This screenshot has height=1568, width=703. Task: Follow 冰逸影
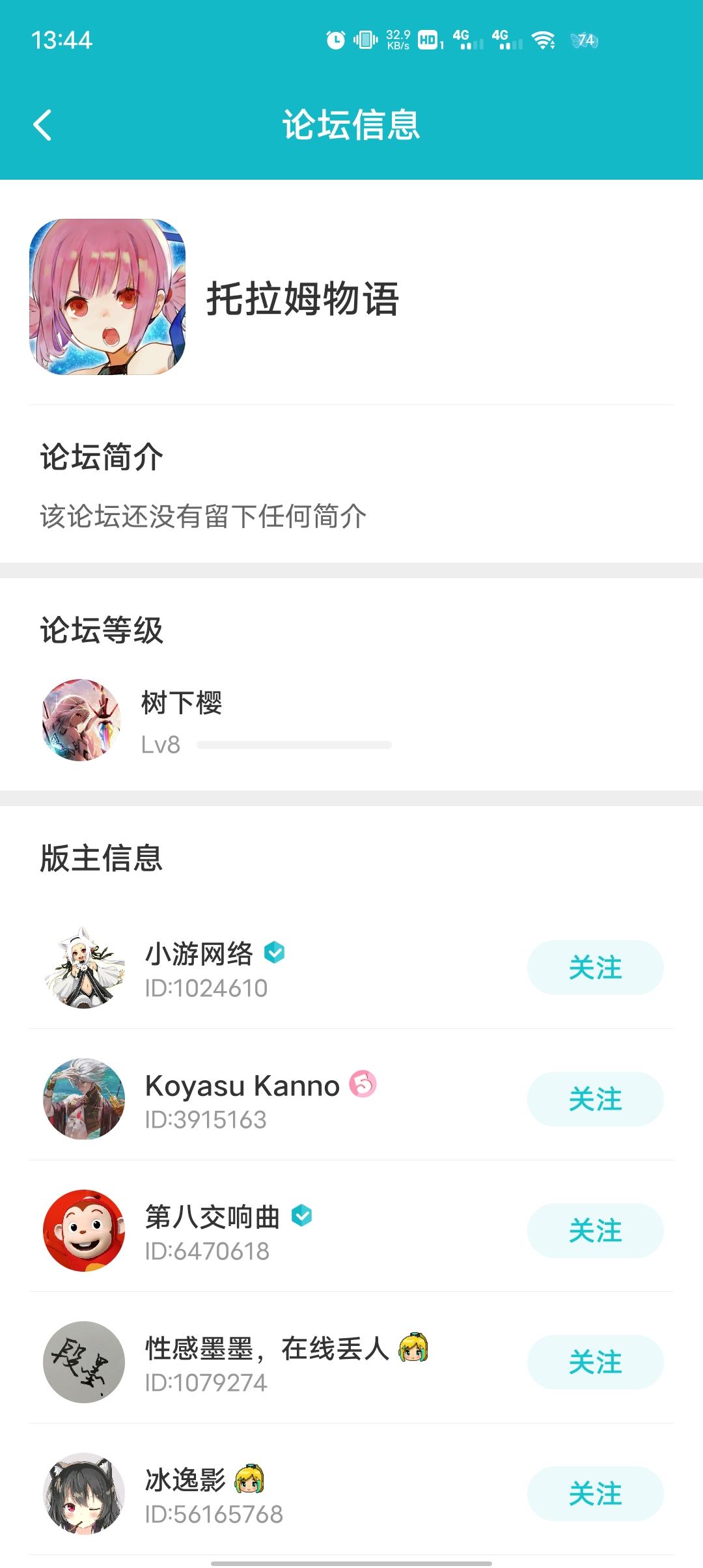(595, 1494)
